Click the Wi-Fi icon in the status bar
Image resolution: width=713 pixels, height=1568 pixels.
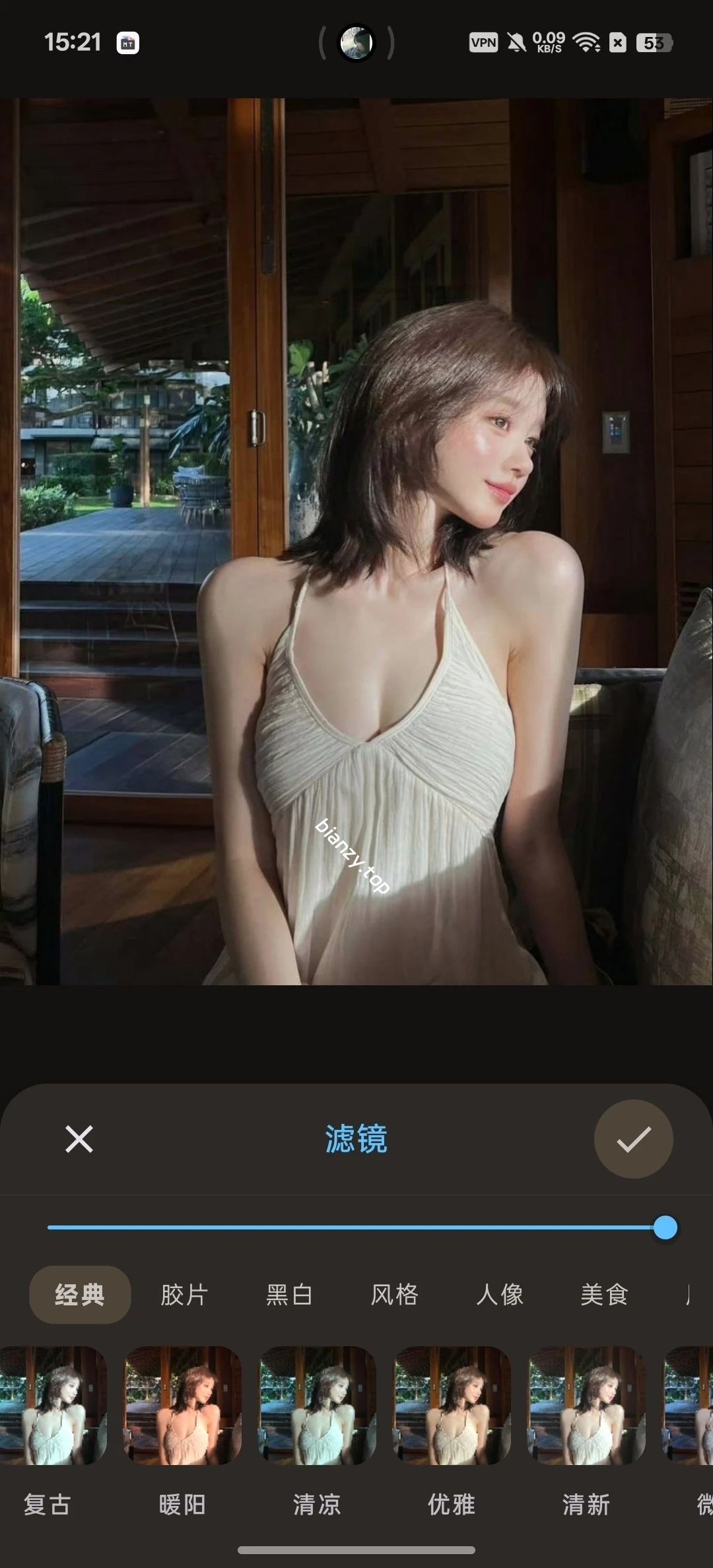click(586, 42)
